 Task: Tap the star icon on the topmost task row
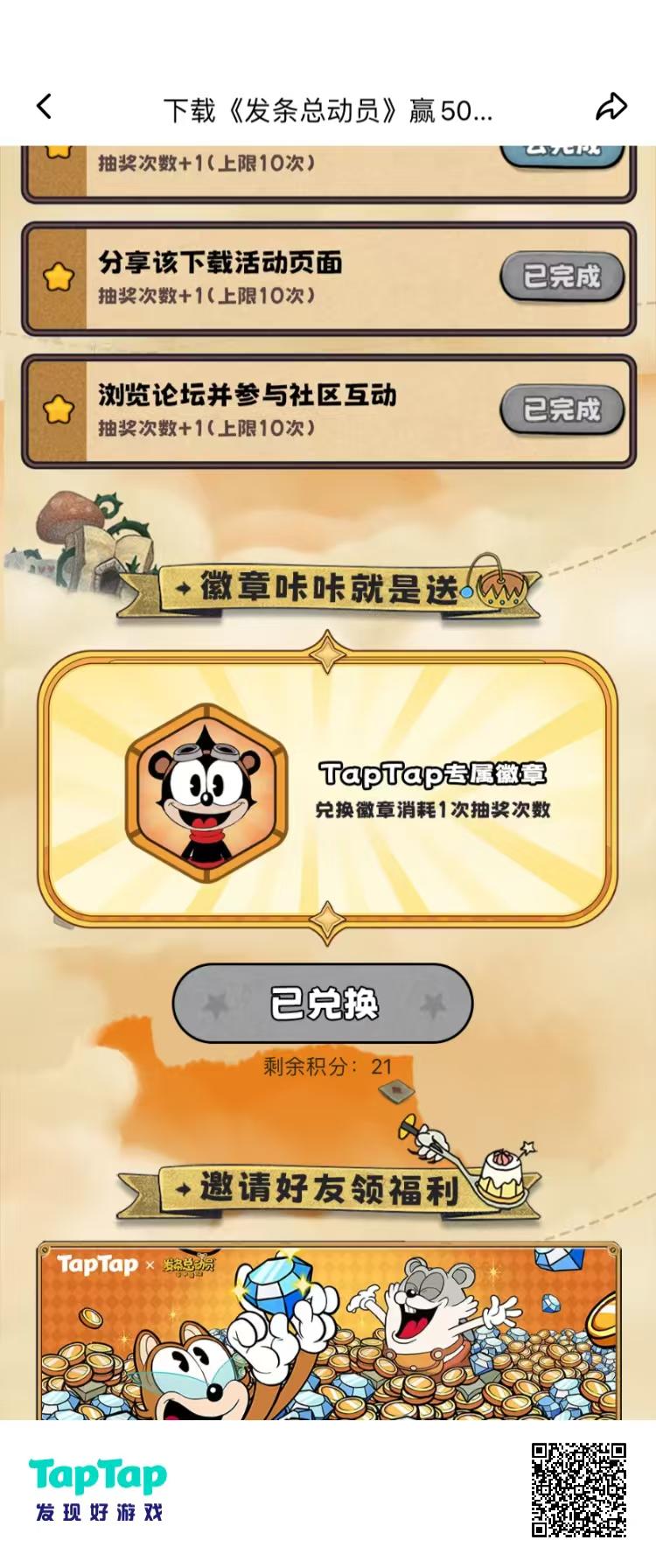58,150
